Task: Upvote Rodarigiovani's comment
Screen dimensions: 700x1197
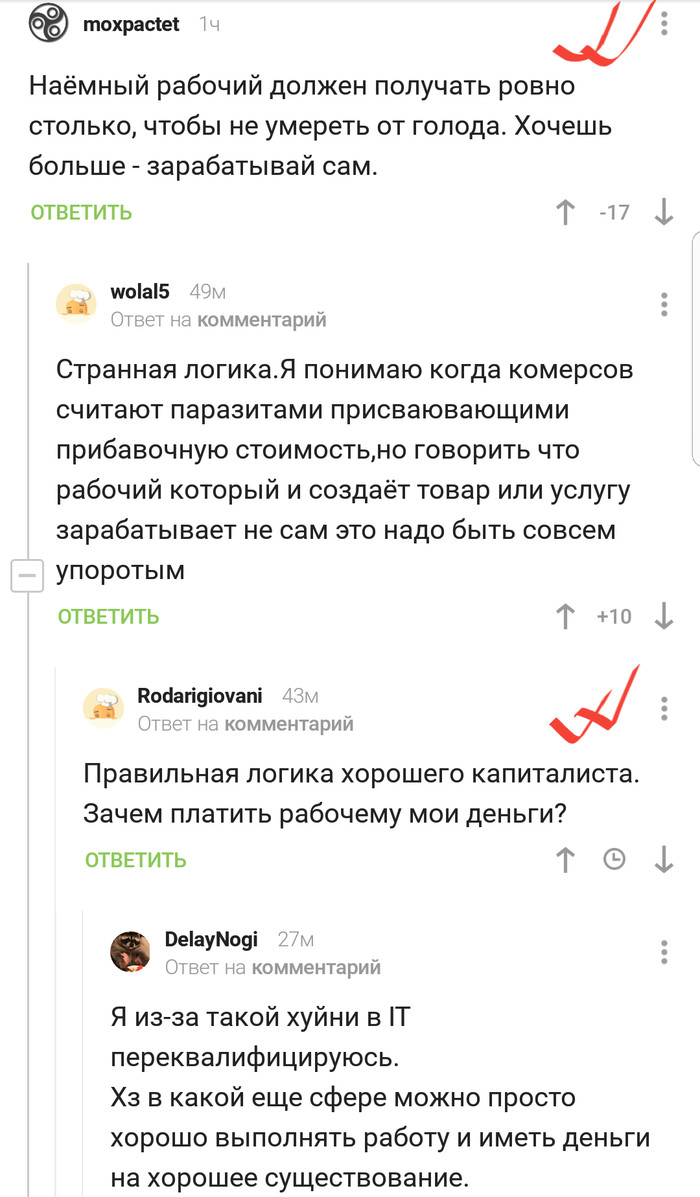Action: coord(565,860)
